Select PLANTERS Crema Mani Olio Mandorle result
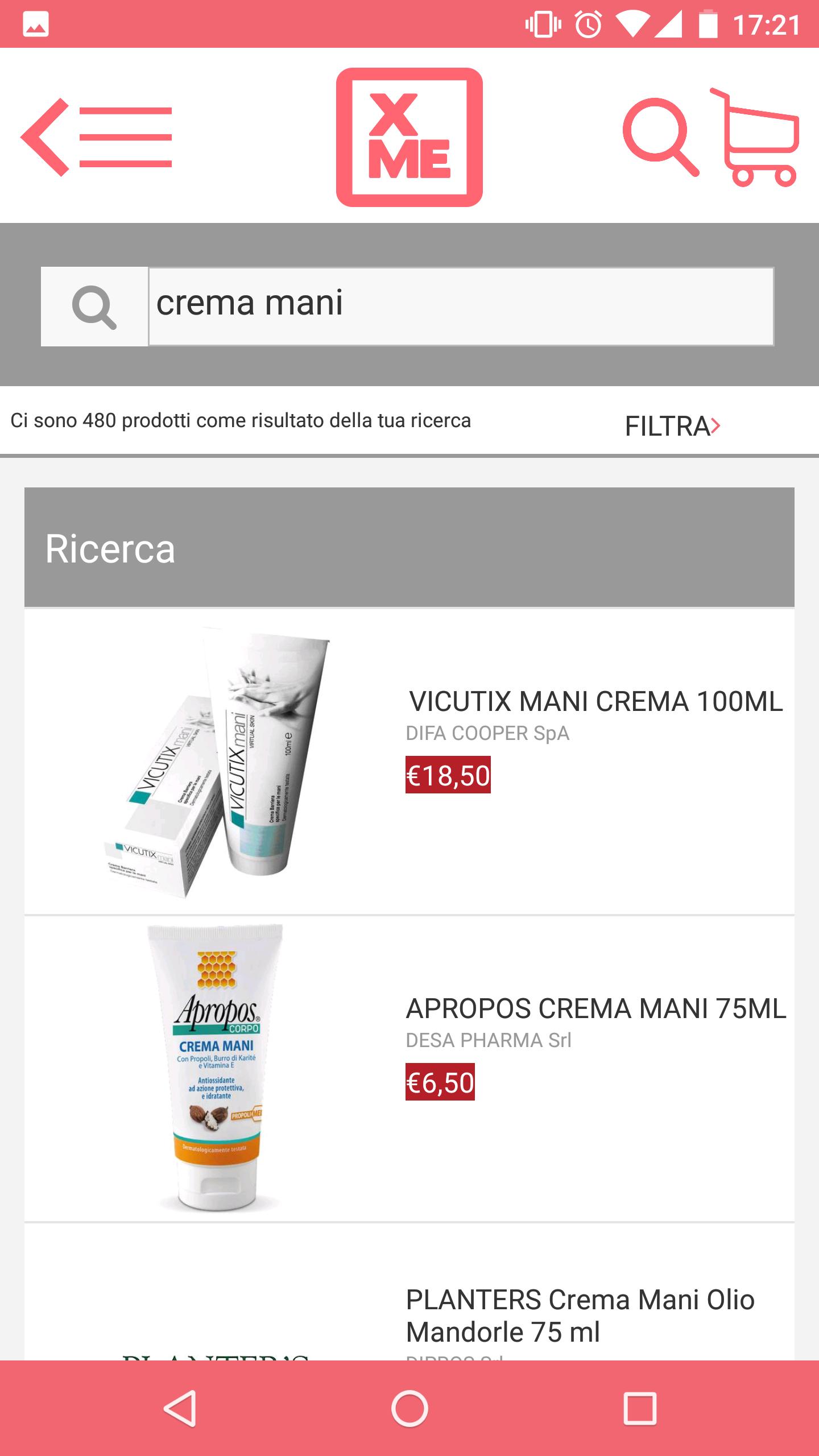 pyautogui.click(x=580, y=1316)
